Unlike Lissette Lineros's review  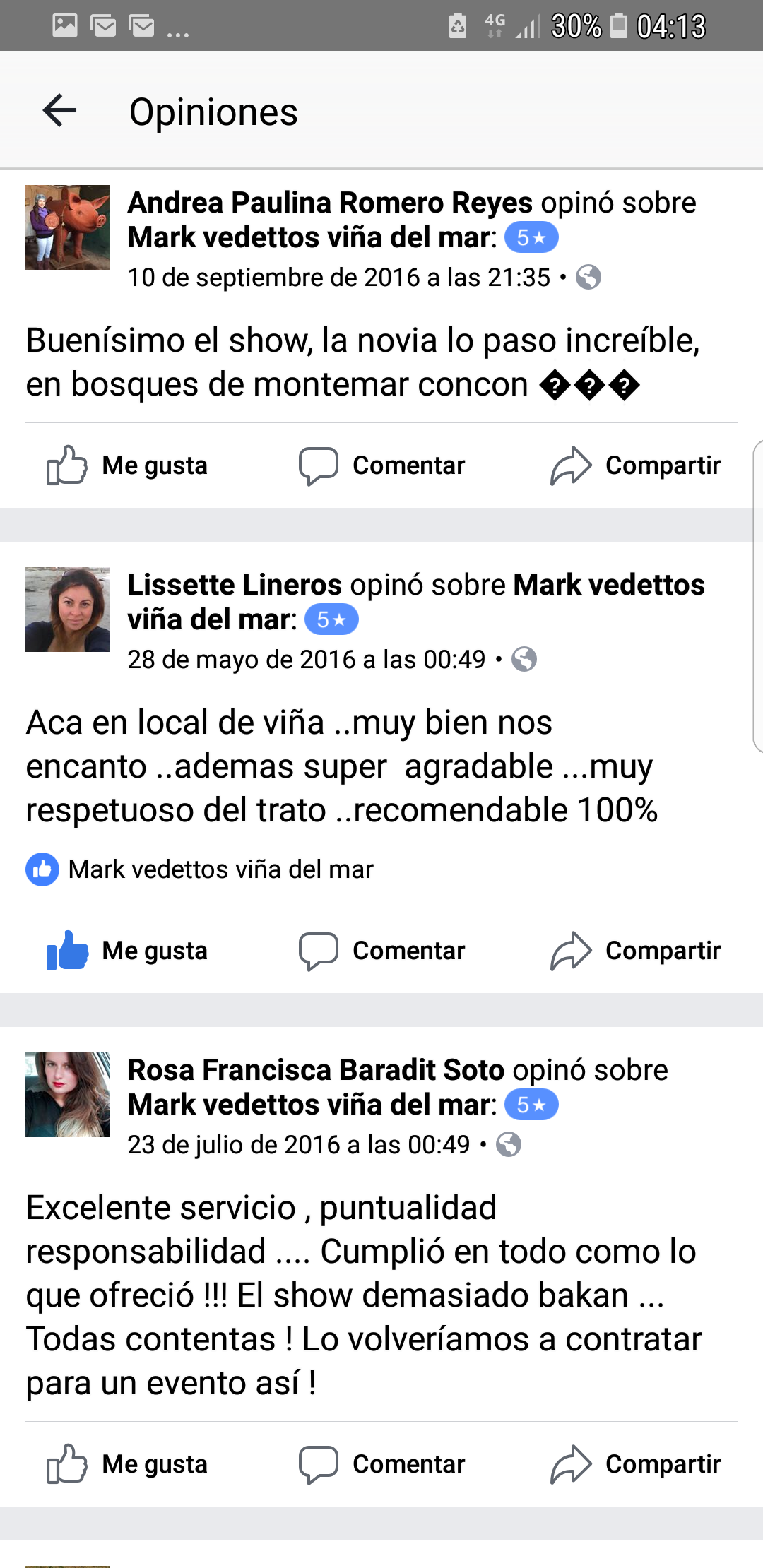pos(127,951)
